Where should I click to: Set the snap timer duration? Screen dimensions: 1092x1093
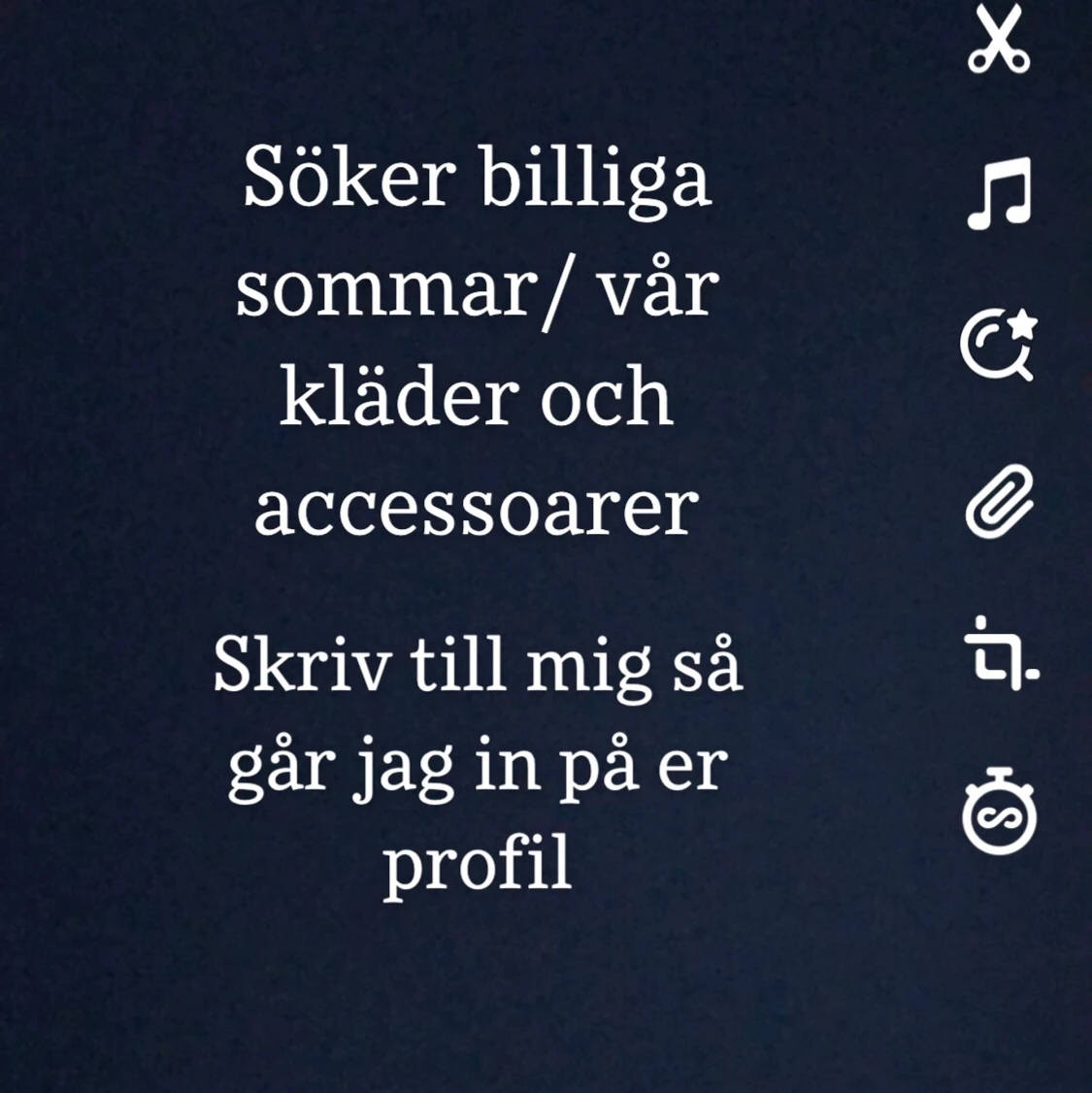999,811
